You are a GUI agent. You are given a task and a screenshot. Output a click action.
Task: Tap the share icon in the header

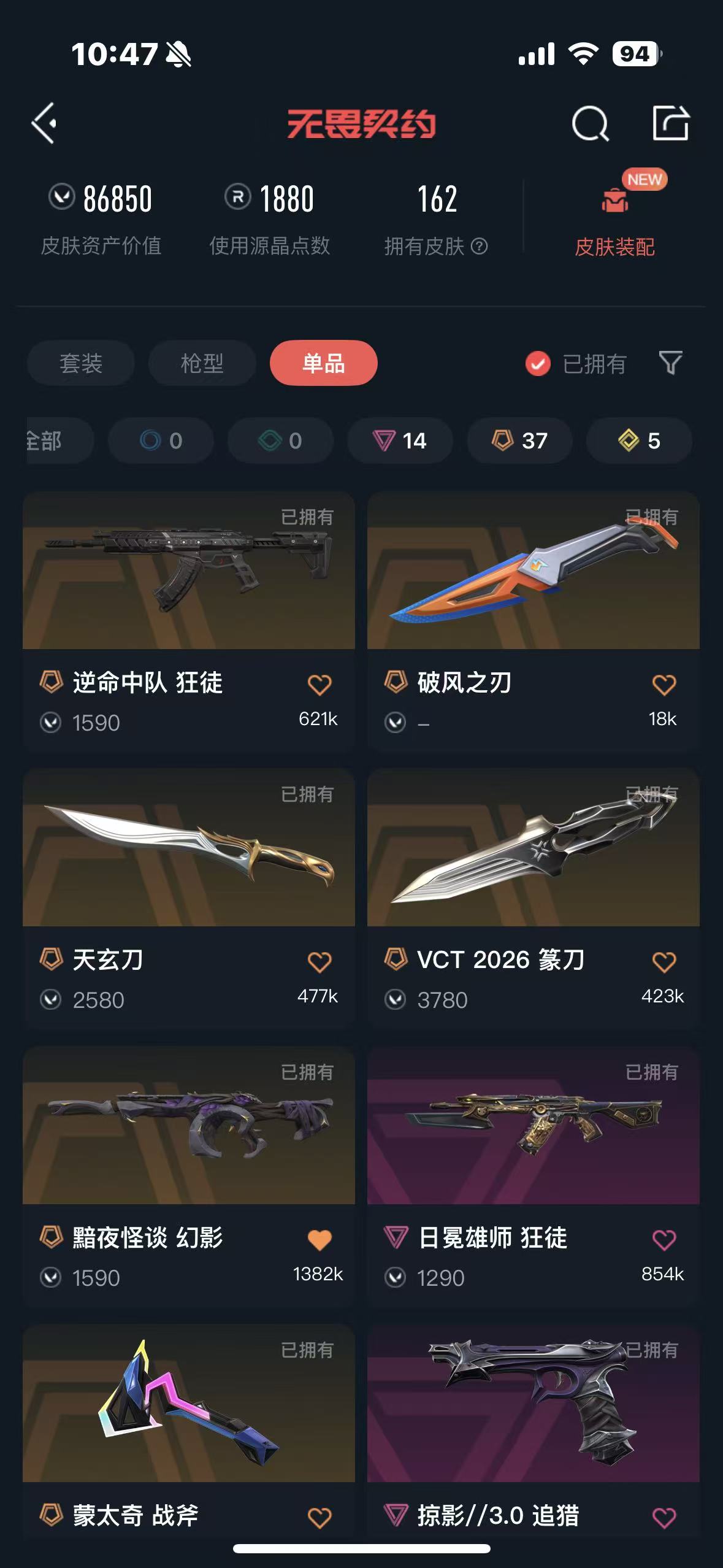pos(670,123)
